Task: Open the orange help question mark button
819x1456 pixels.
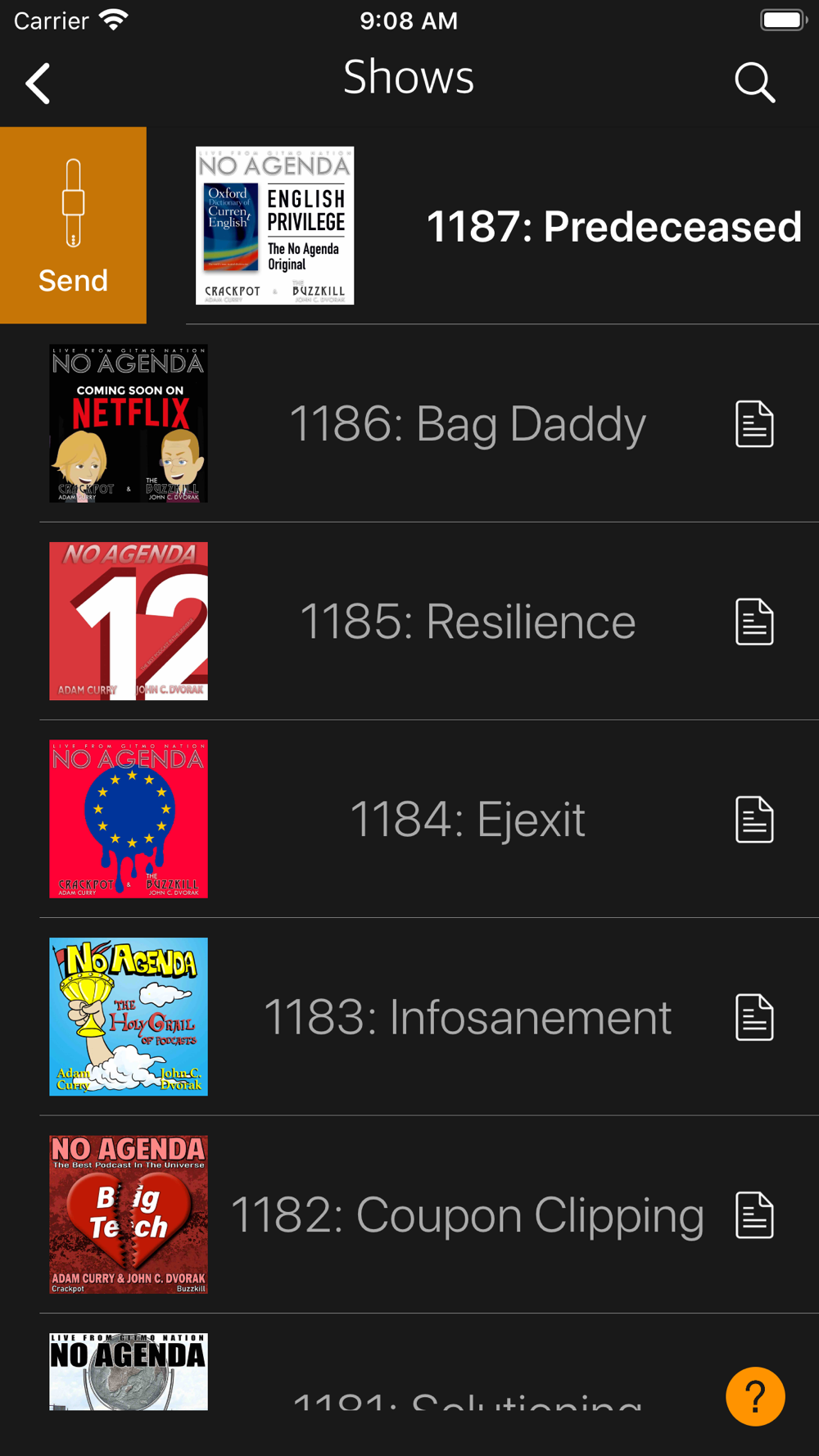Action: tap(755, 1397)
